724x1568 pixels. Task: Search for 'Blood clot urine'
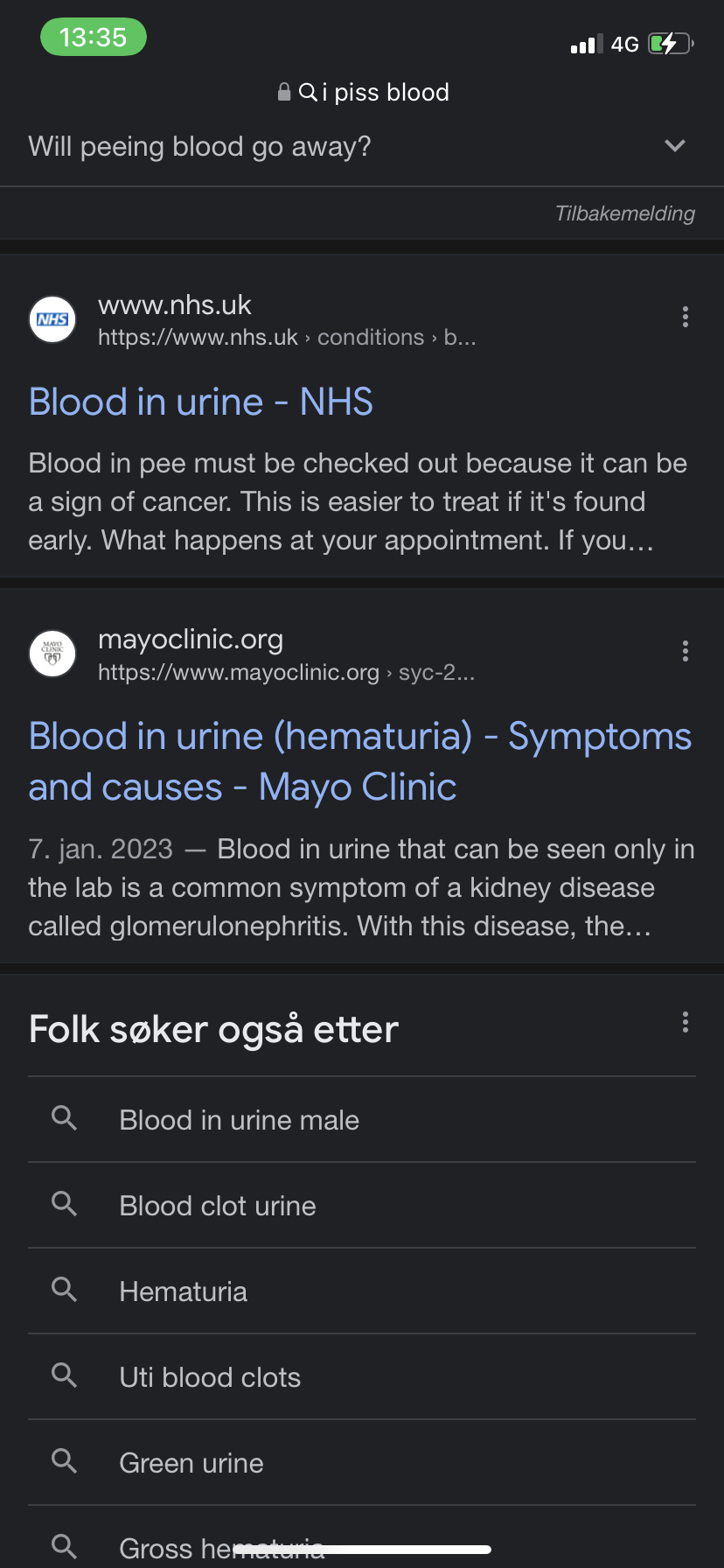362,1206
